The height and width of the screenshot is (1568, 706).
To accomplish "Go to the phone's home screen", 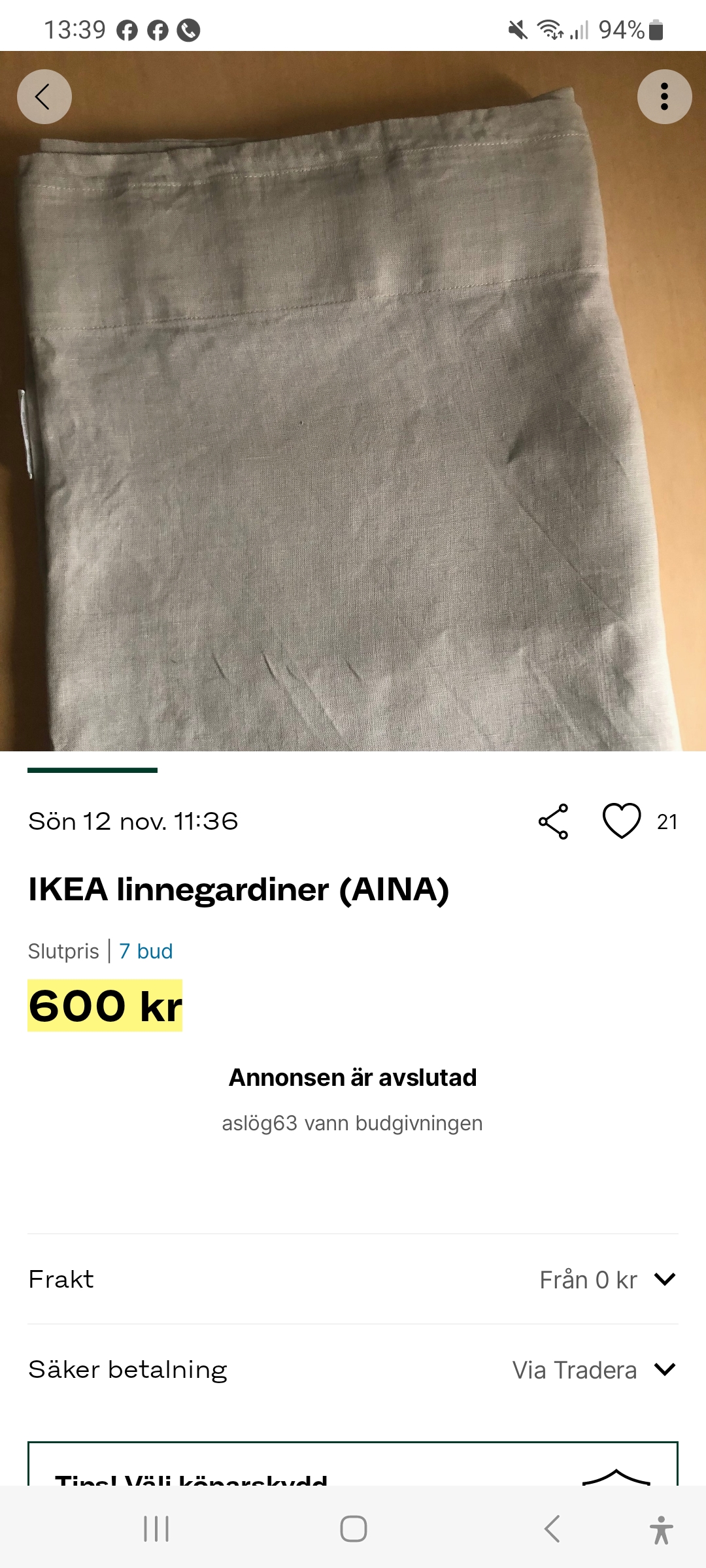I will [x=353, y=1529].
